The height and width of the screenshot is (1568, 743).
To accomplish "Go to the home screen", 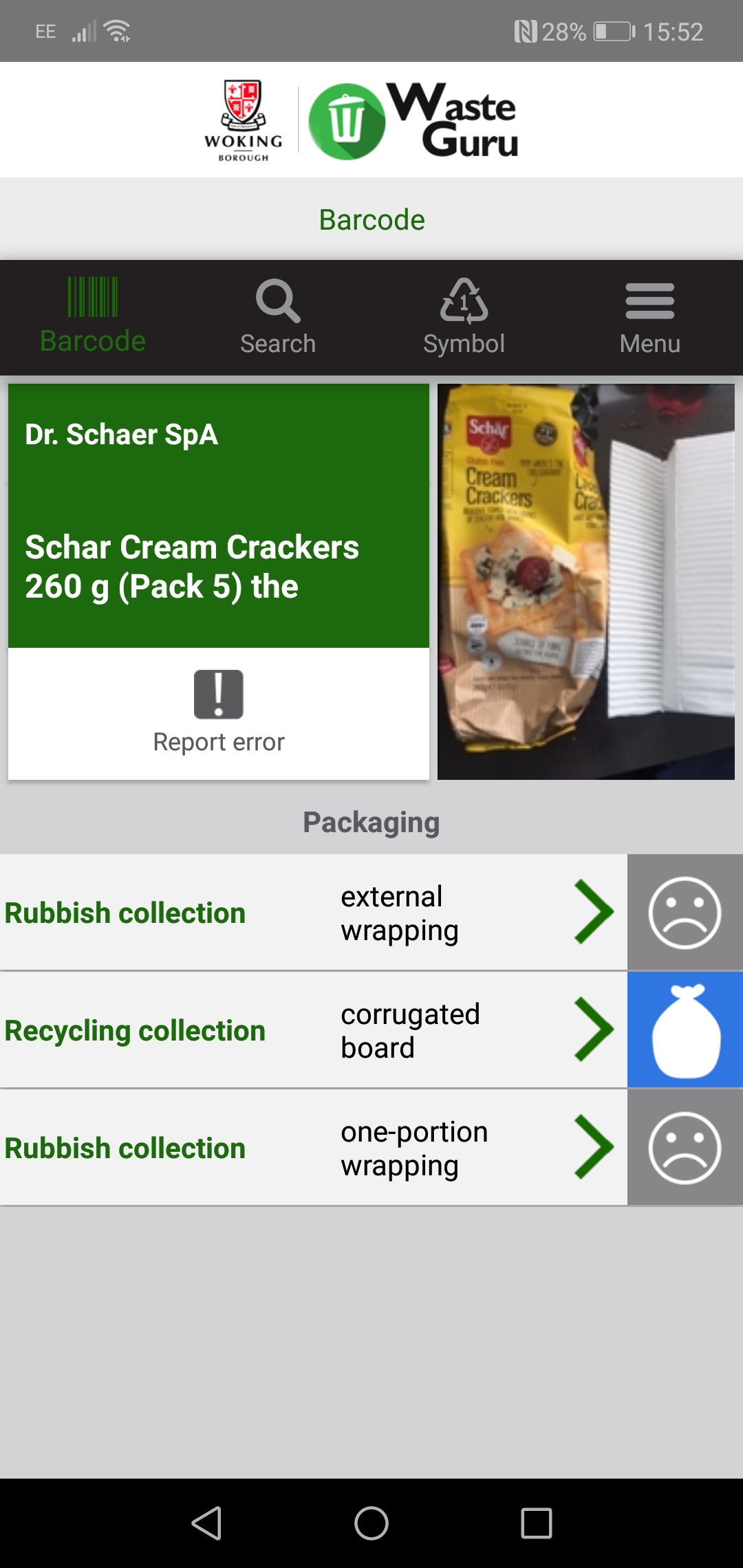I will point(371,1523).
